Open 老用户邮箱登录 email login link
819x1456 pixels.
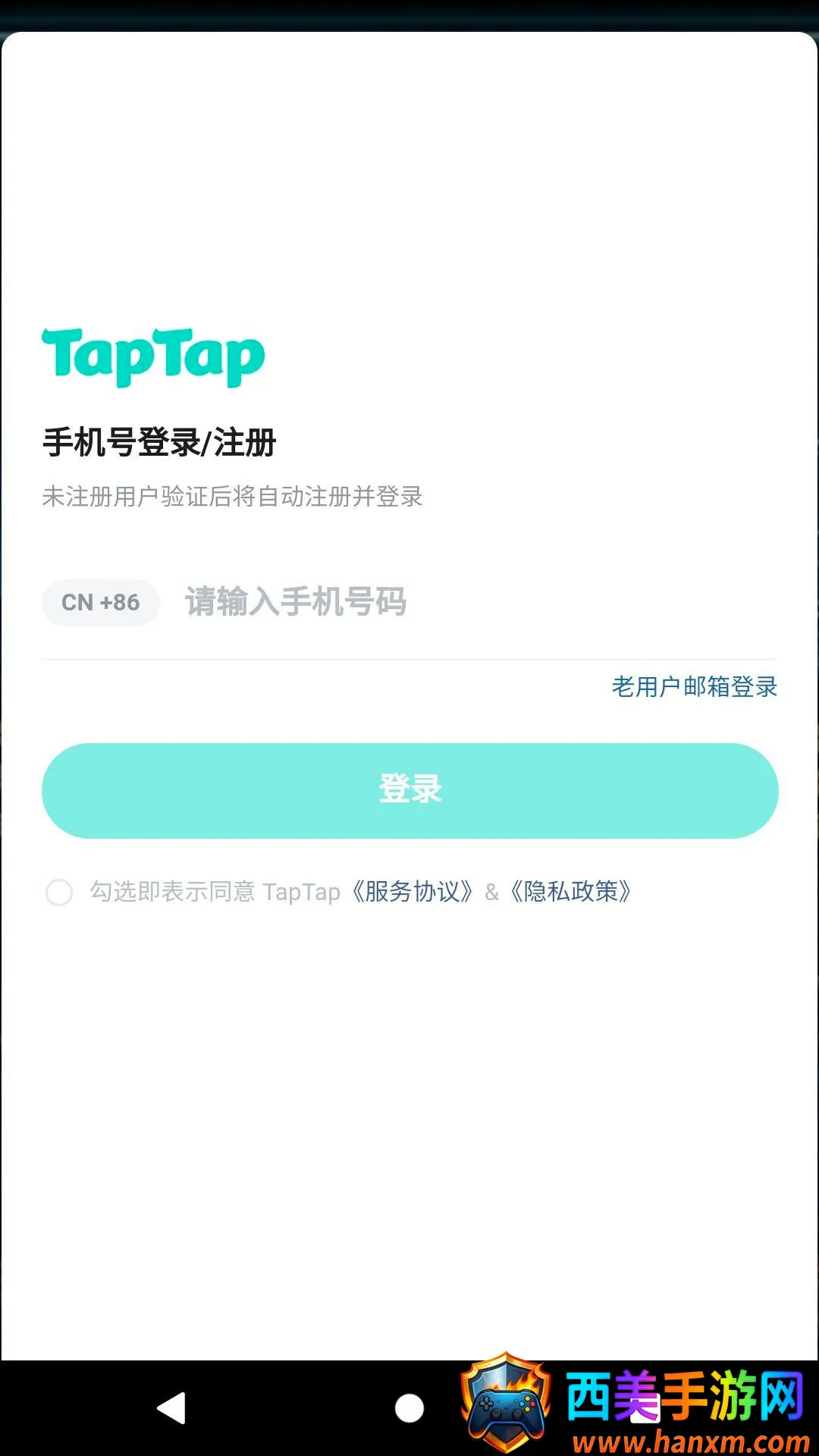coord(695,687)
